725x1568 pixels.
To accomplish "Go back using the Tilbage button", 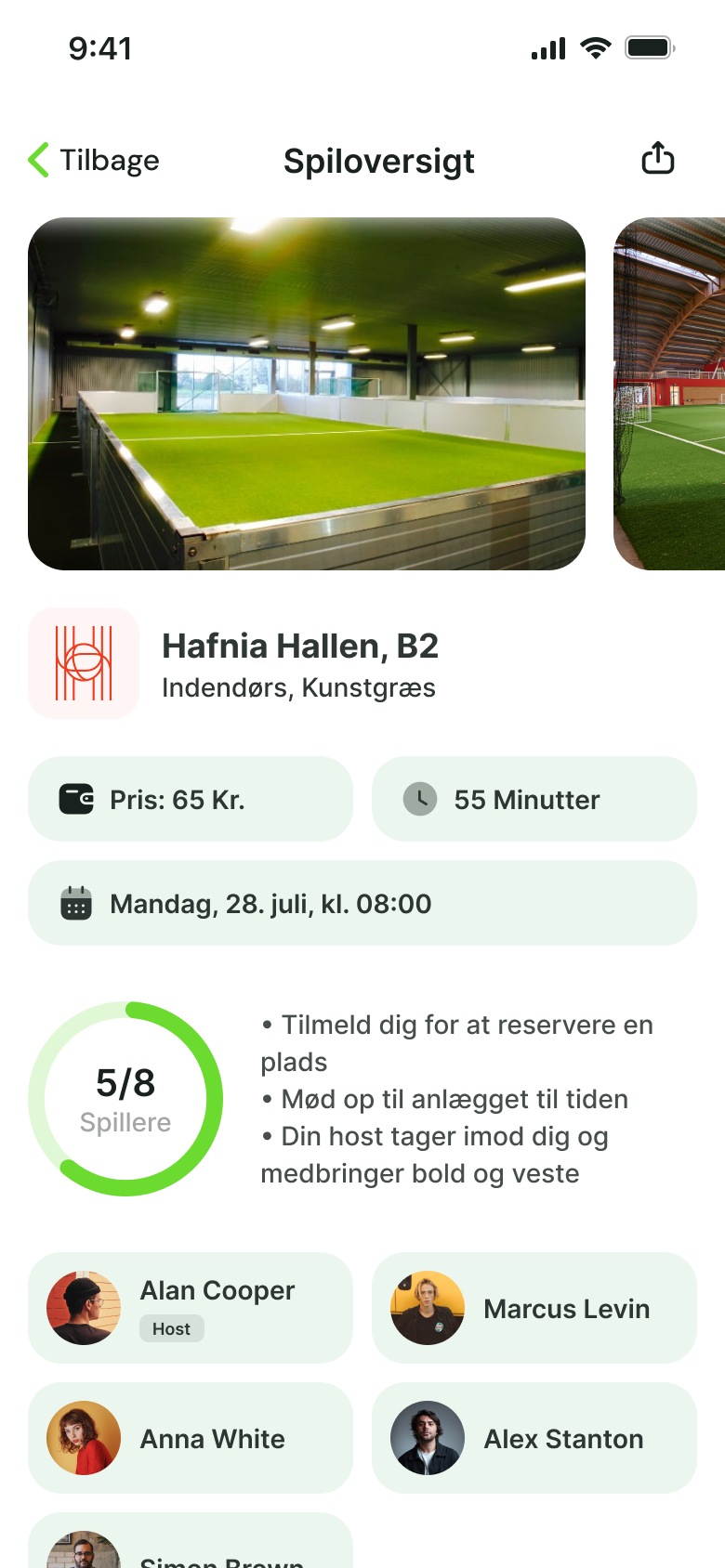I will [95, 161].
